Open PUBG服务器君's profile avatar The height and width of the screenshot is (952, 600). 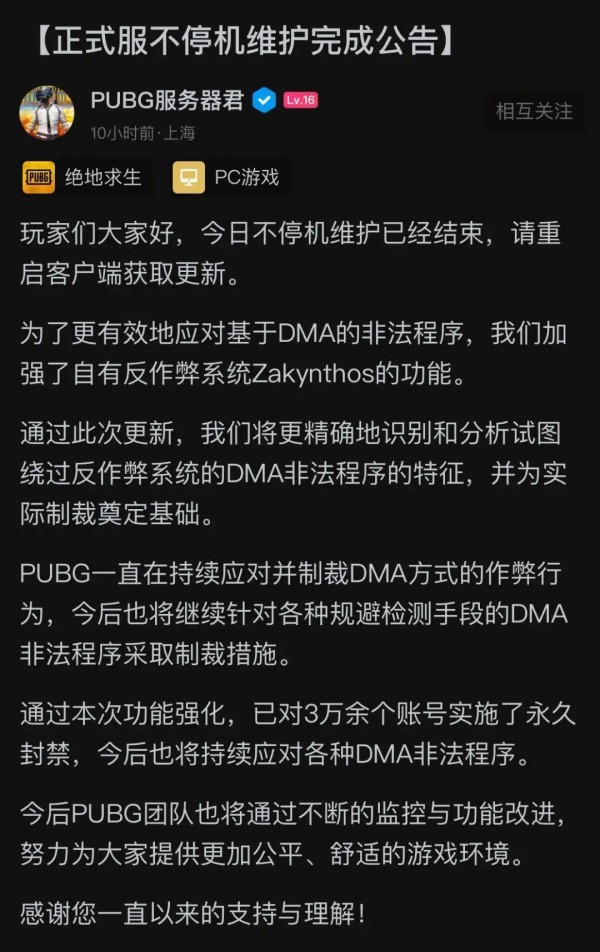(x=46, y=112)
